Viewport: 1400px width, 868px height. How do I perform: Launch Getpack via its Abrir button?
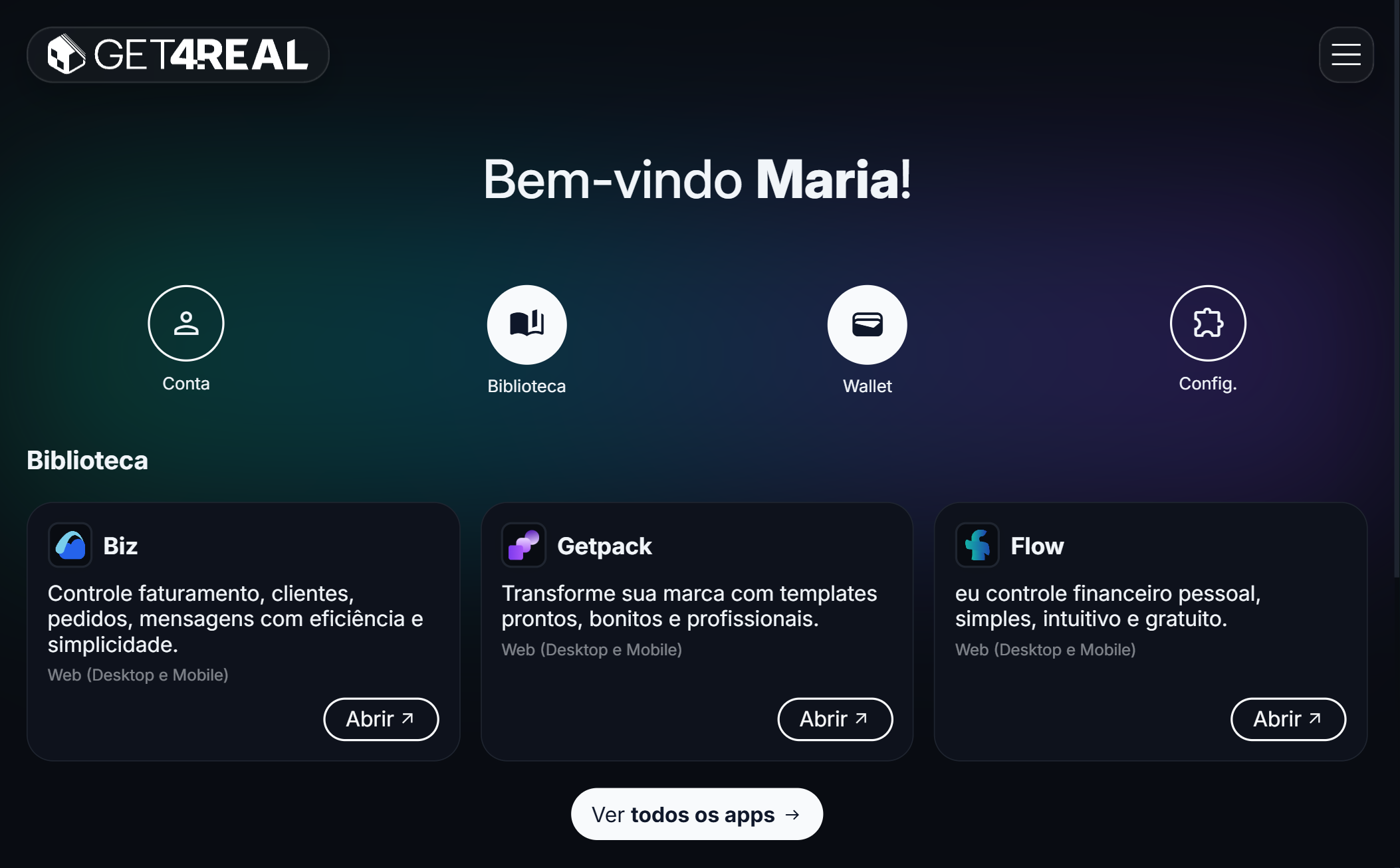point(834,719)
